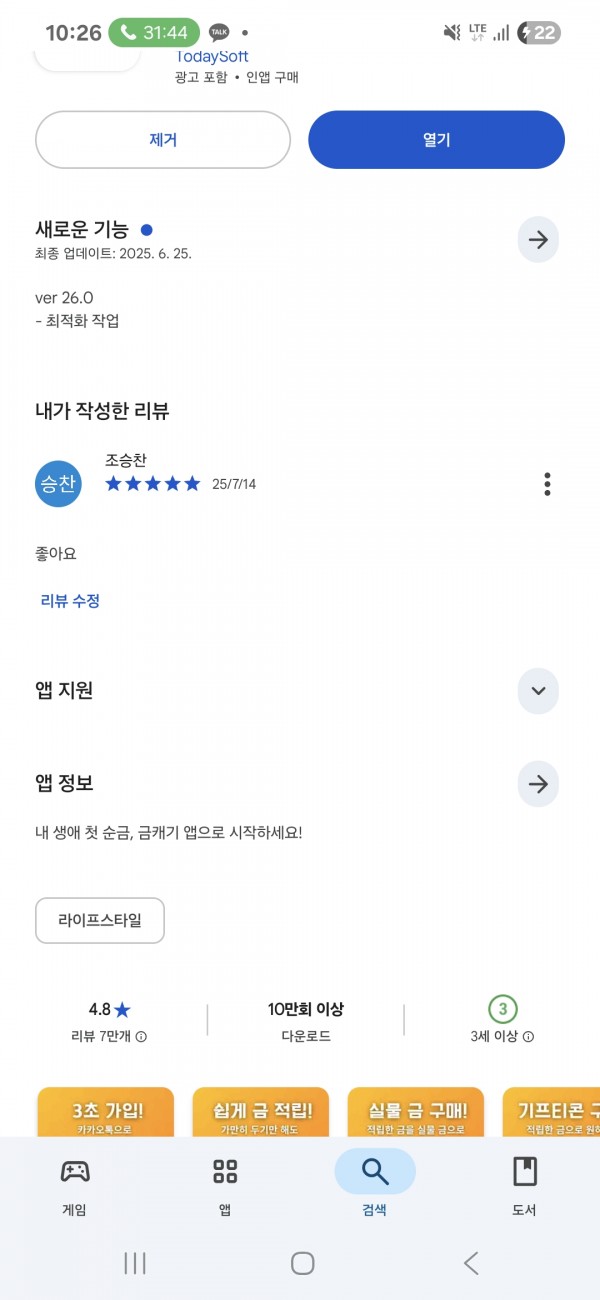
Task: Open the 3초 가입 screenshot
Action: coord(105,1112)
